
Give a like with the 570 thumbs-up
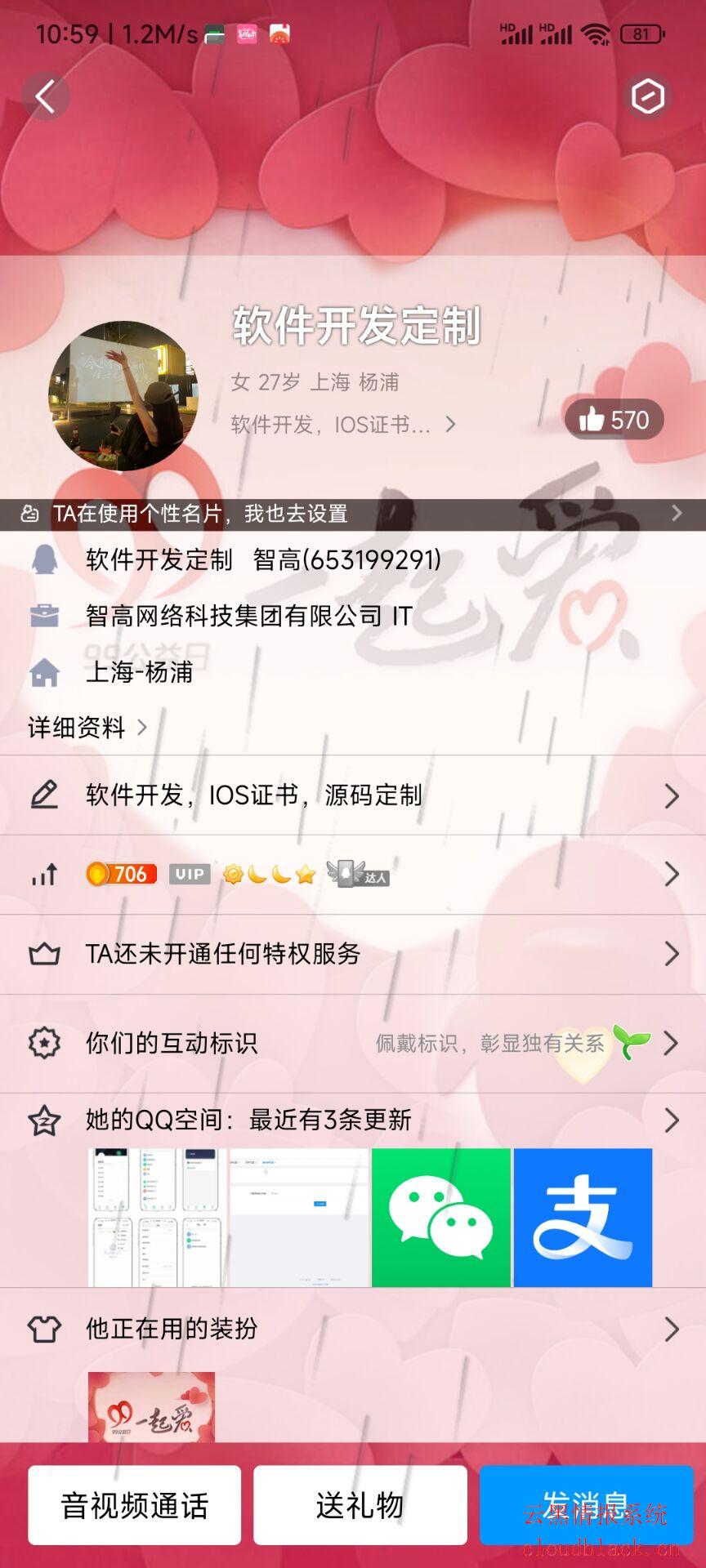click(x=614, y=420)
